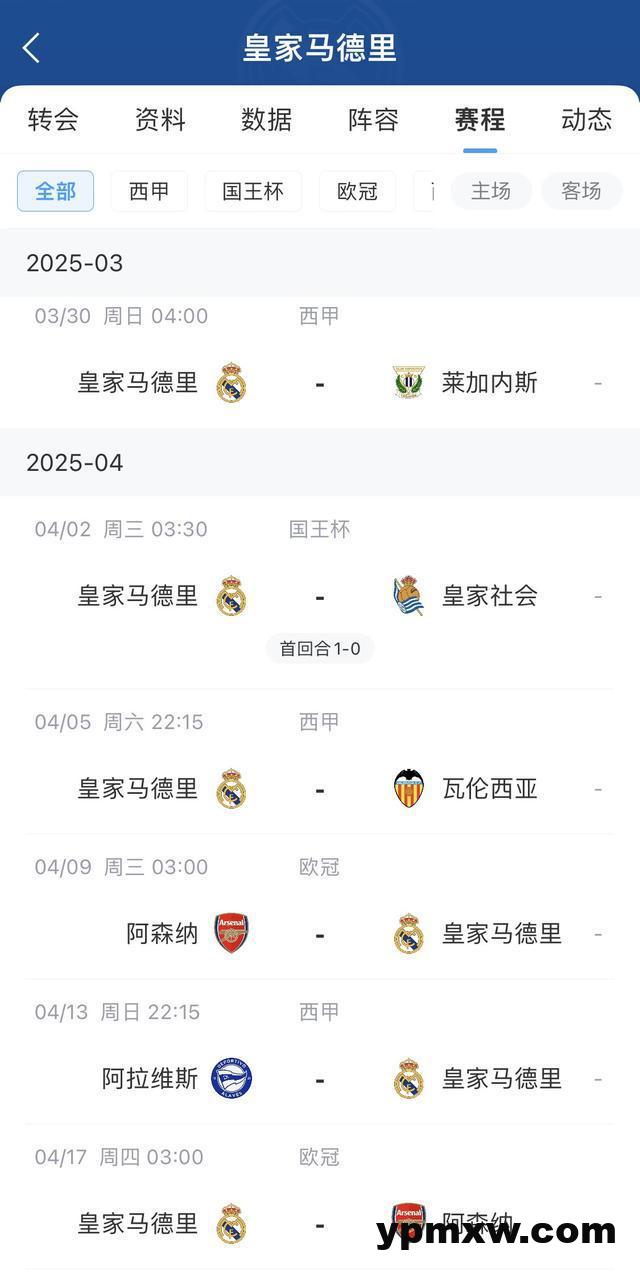View the 阵容 tab
This screenshot has width=640, height=1275.
pyautogui.click(x=373, y=120)
